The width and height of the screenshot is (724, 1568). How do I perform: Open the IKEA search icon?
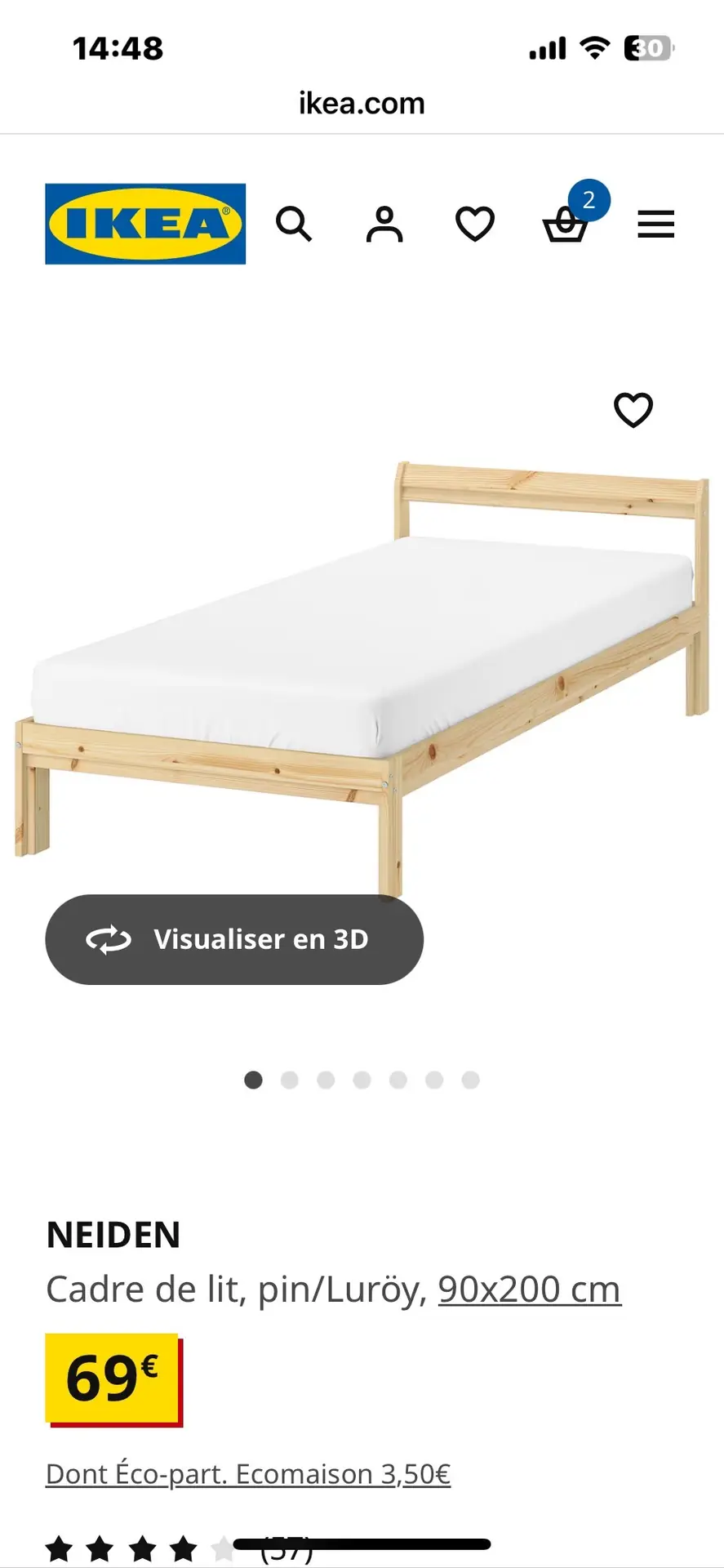pos(294,224)
